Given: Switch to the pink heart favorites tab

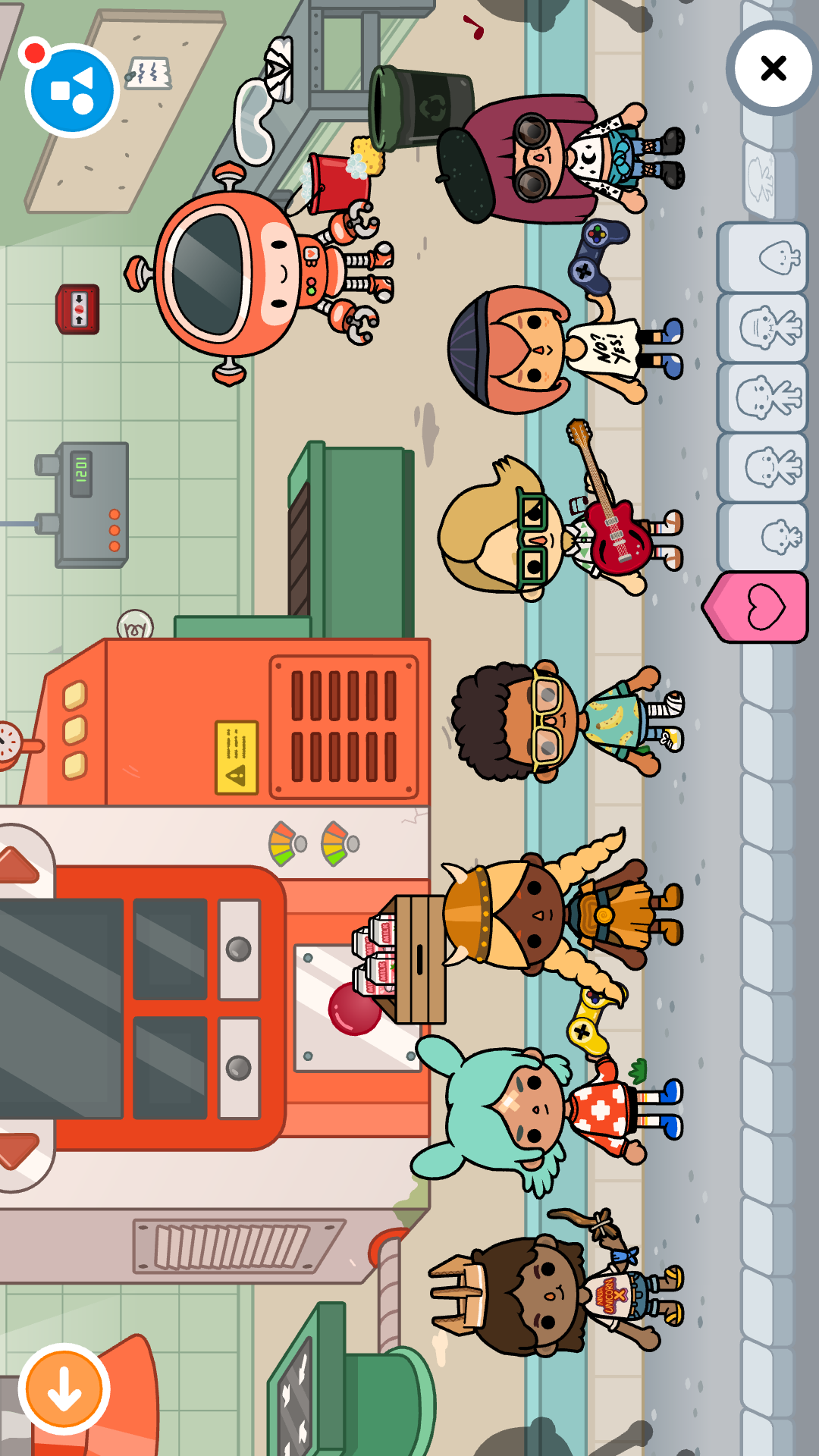Looking at the screenshot, I should click(757, 607).
